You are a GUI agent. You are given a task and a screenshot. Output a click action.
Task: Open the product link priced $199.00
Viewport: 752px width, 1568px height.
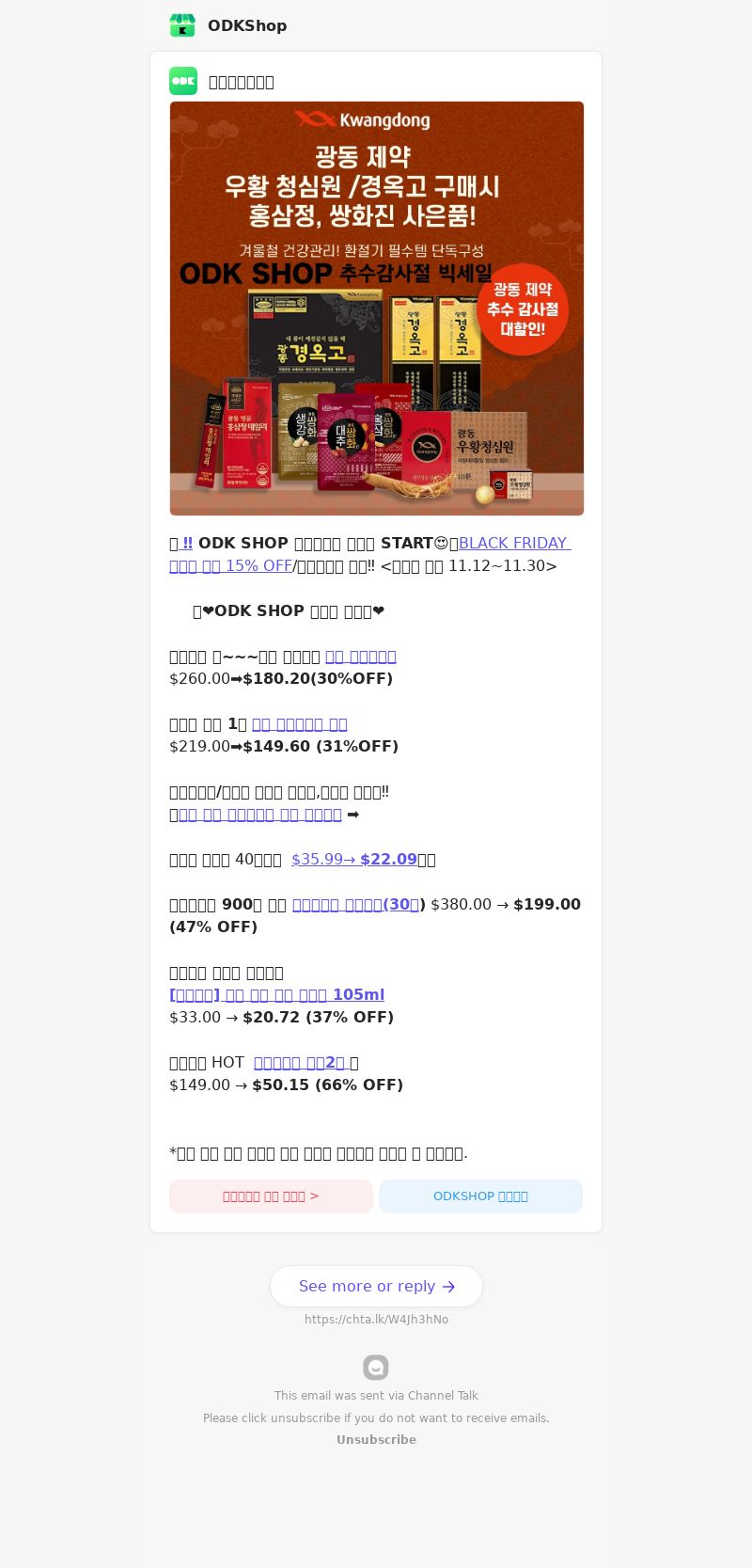(355, 904)
